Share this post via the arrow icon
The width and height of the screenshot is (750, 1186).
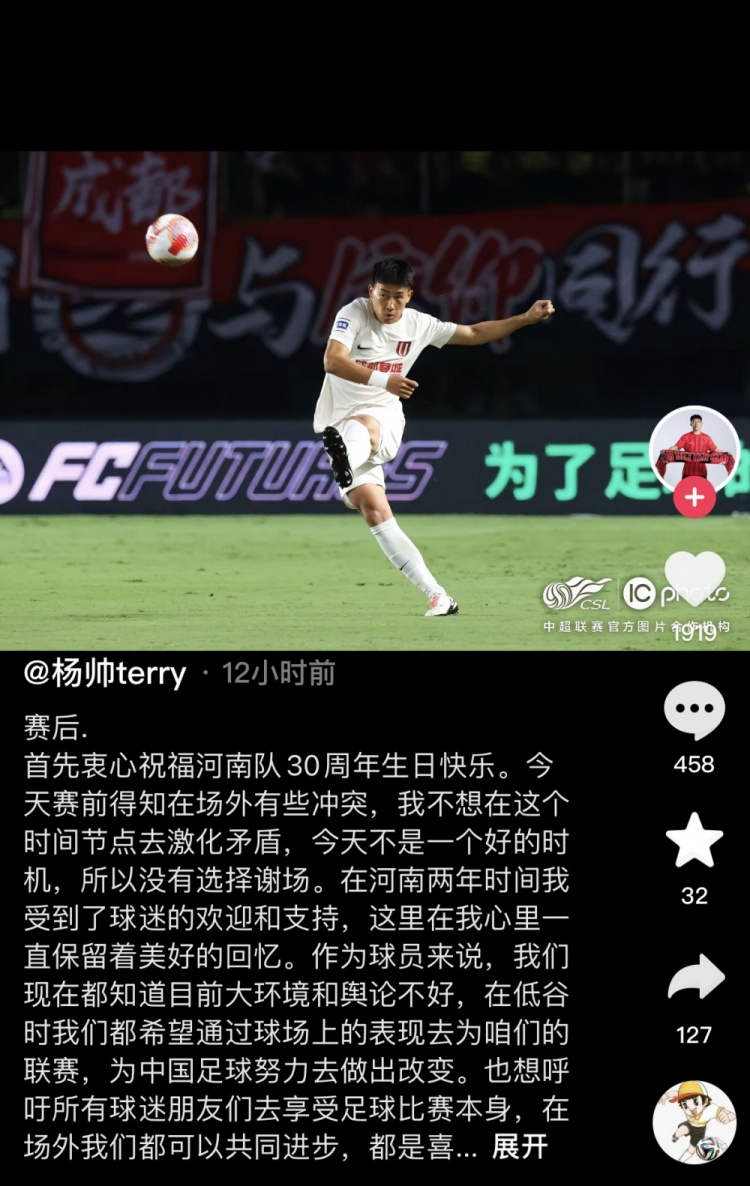[694, 978]
